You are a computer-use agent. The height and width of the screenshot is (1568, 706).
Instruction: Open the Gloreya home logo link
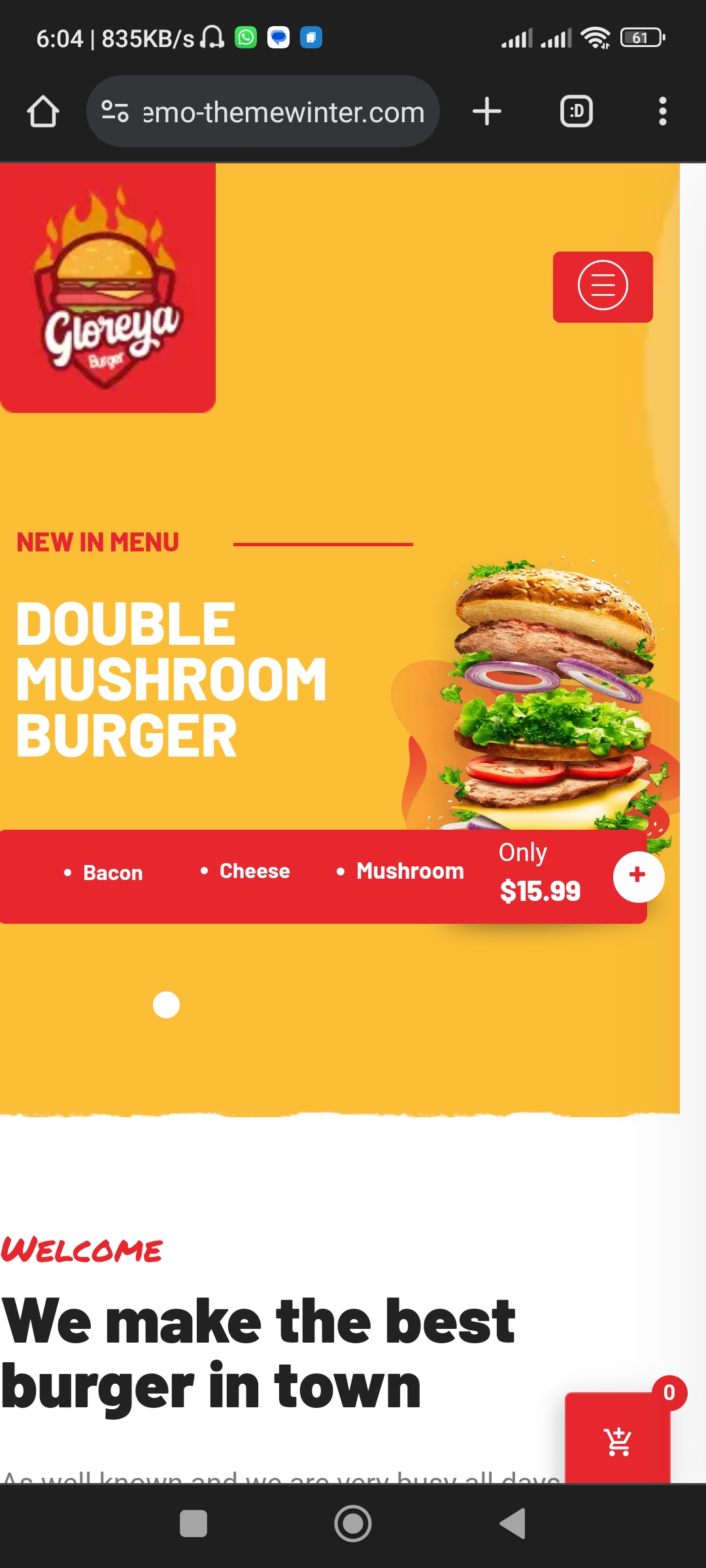tap(108, 287)
